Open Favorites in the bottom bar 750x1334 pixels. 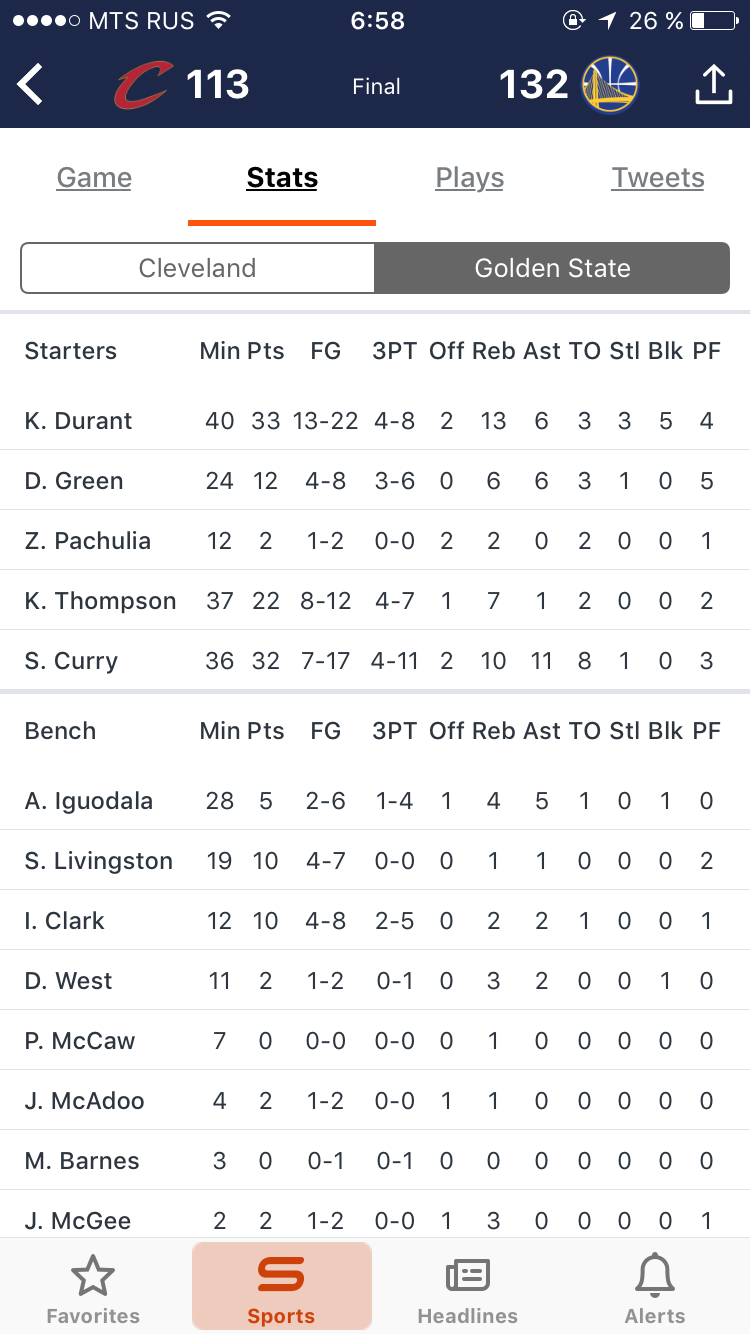tap(93, 1290)
